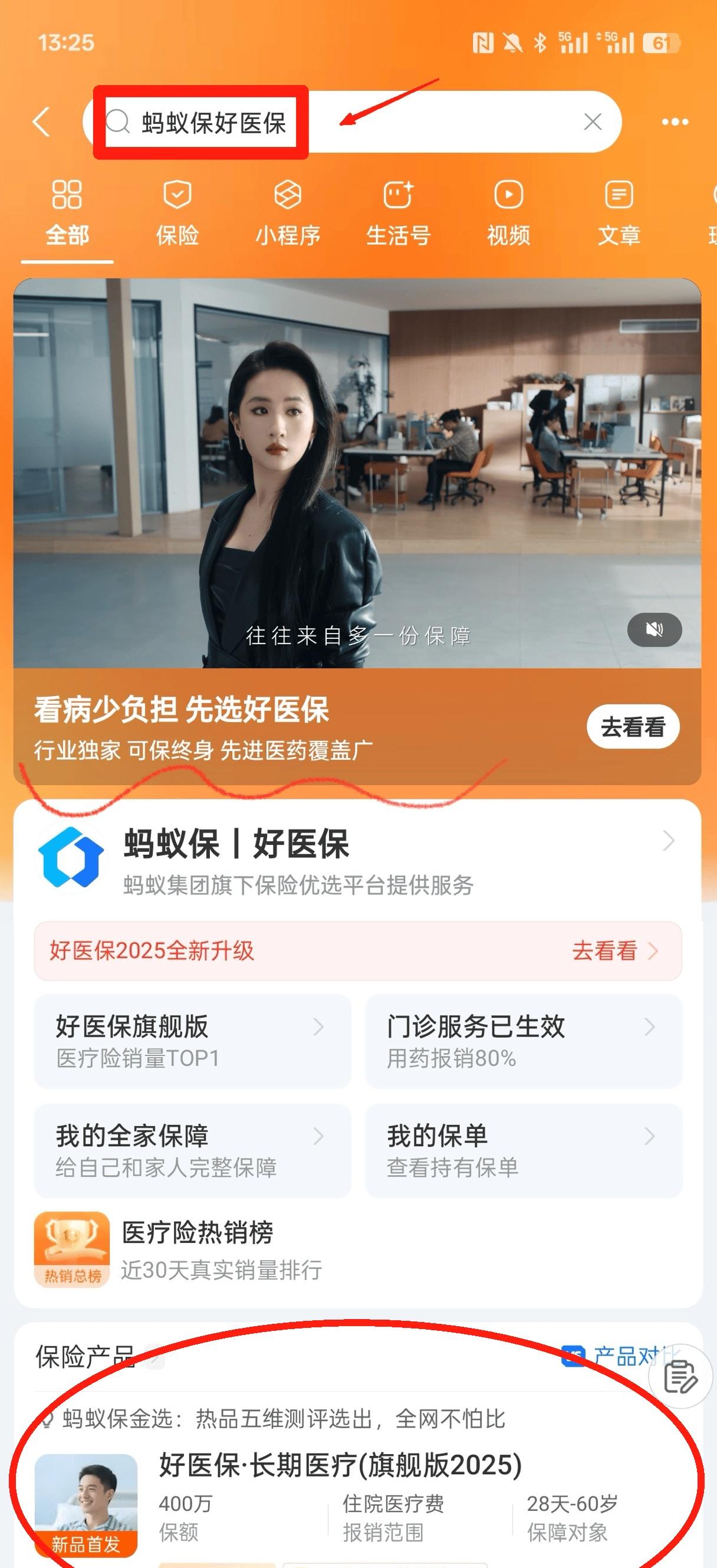The height and width of the screenshot is (1568, 717).
Task: Open 我的保单 to view policies
Action: [x=524, y=1151]
